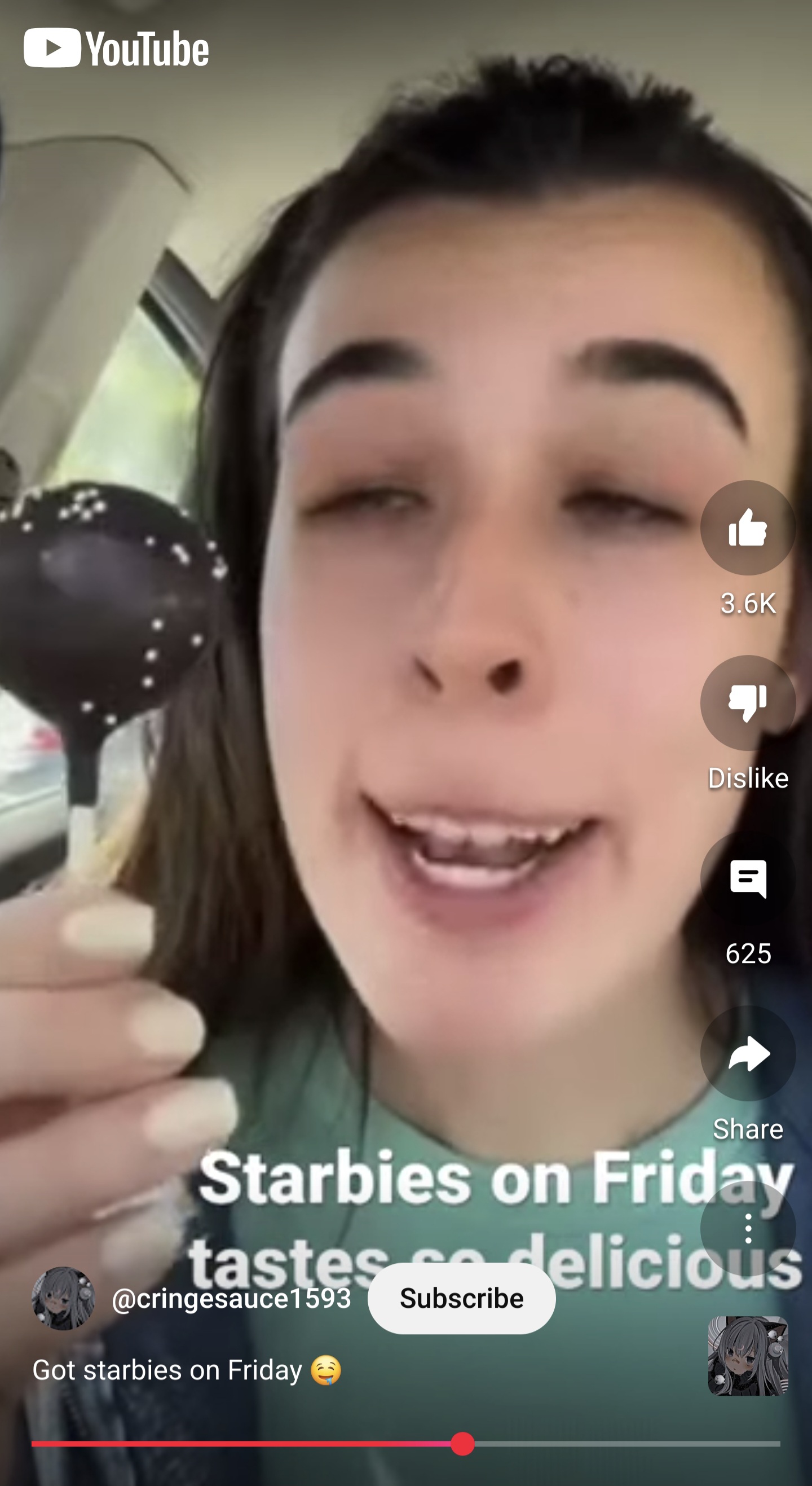Open the @cringesauce1593 channel page
Screen dimensions: 812x1486
231,1299
